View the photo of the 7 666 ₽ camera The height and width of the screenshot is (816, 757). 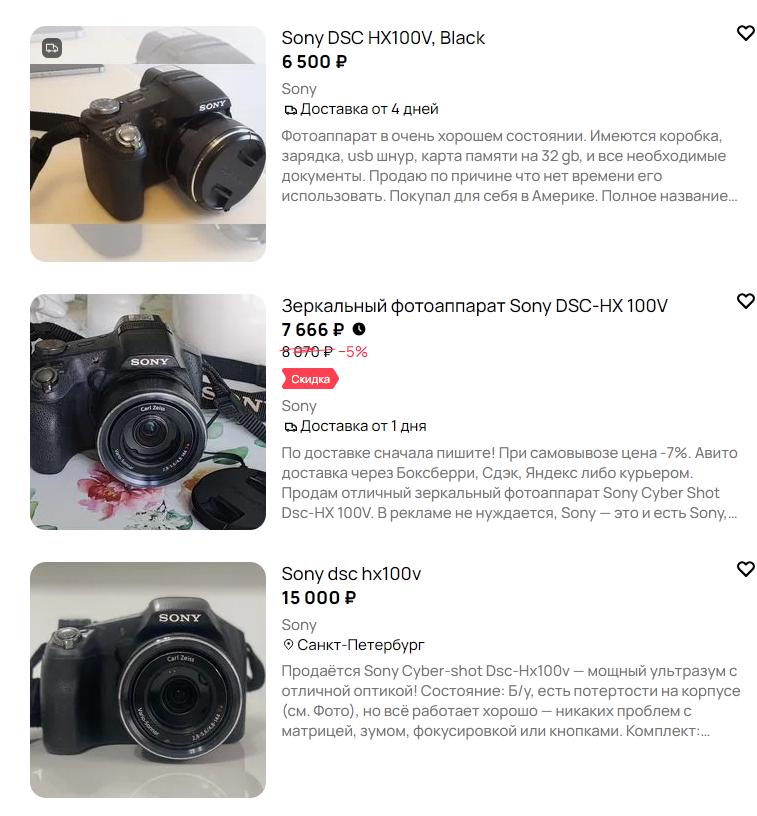click(x=148, y=412)
